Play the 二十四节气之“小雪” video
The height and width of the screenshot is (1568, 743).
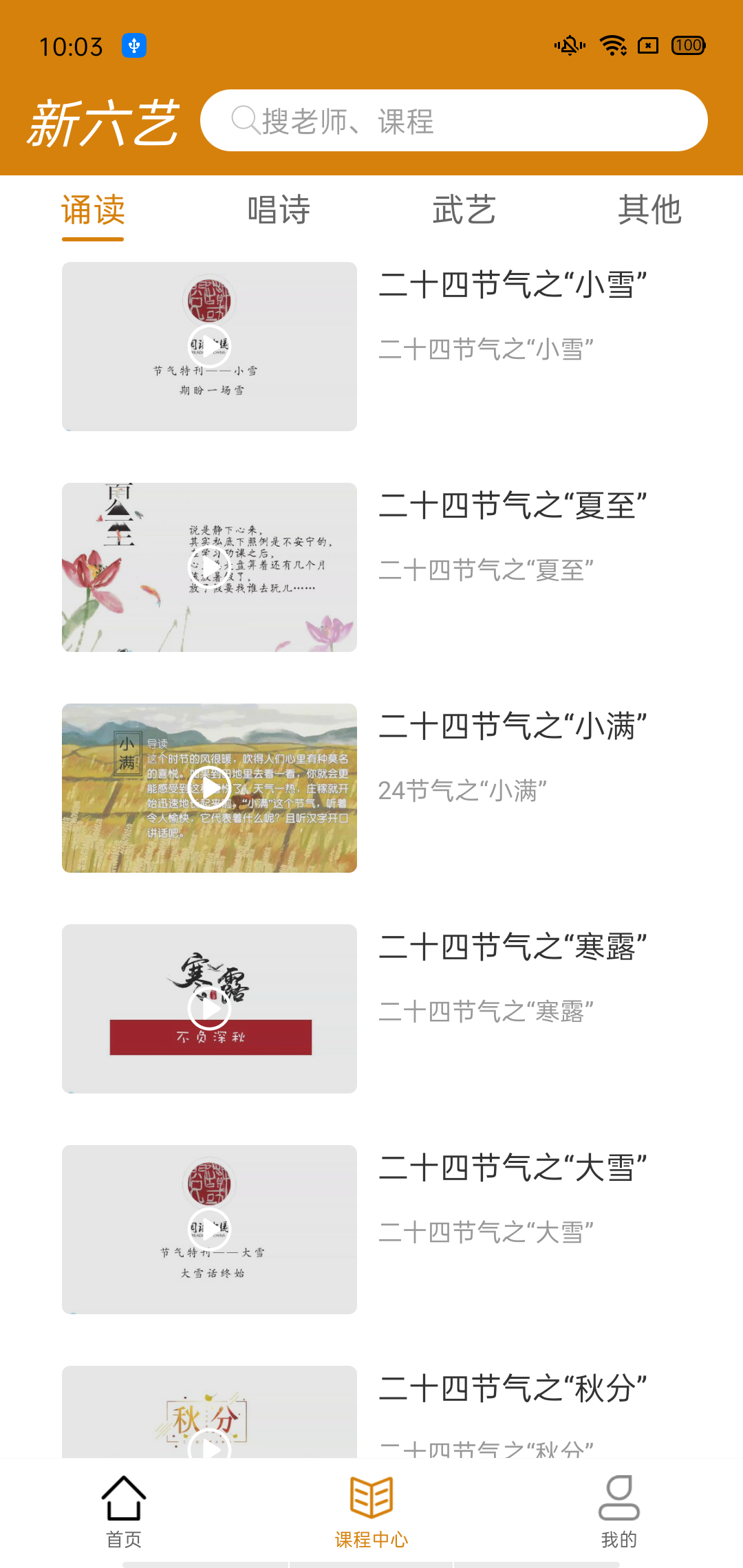coord(209,346)
